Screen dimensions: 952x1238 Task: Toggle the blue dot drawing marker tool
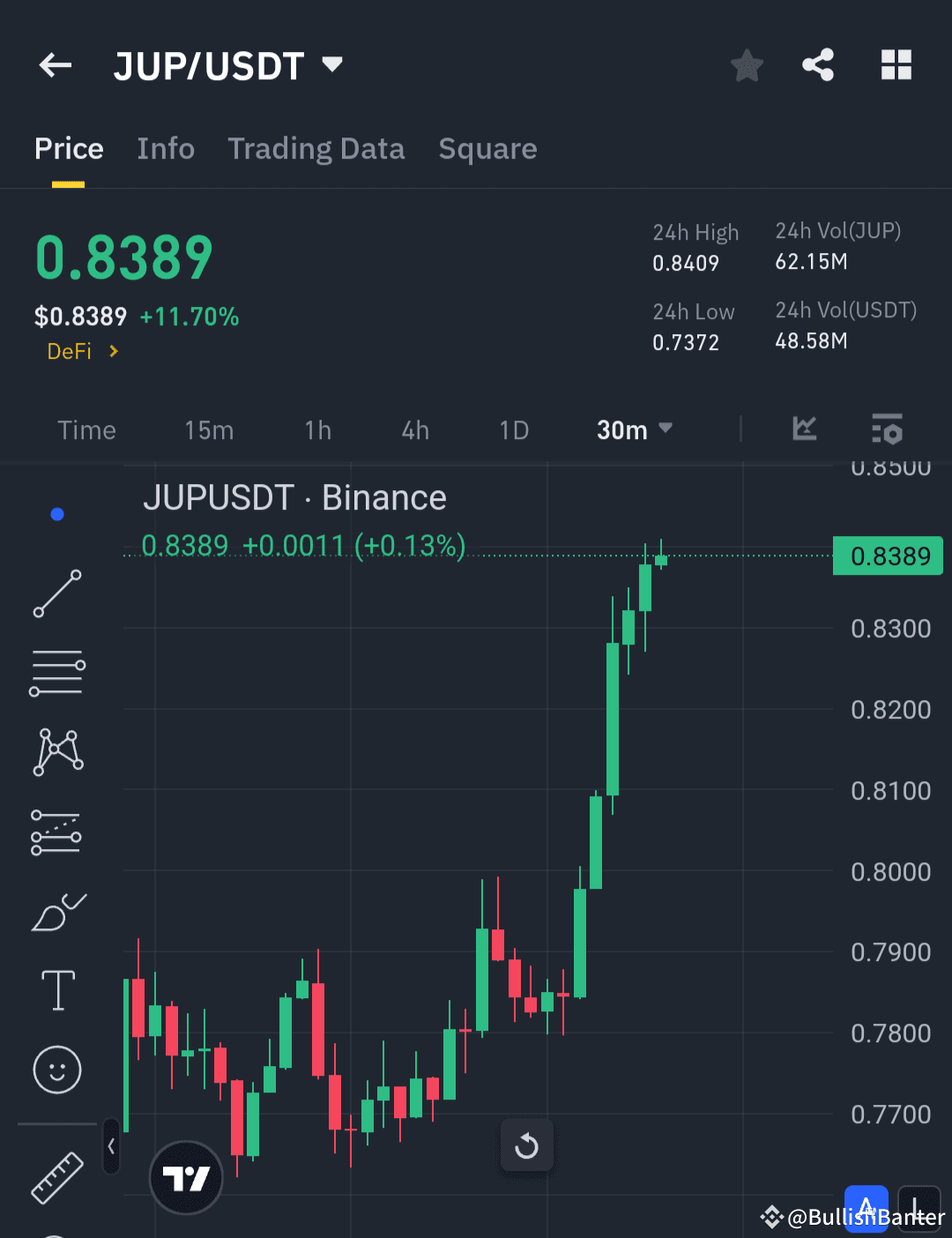coord(56,514)
